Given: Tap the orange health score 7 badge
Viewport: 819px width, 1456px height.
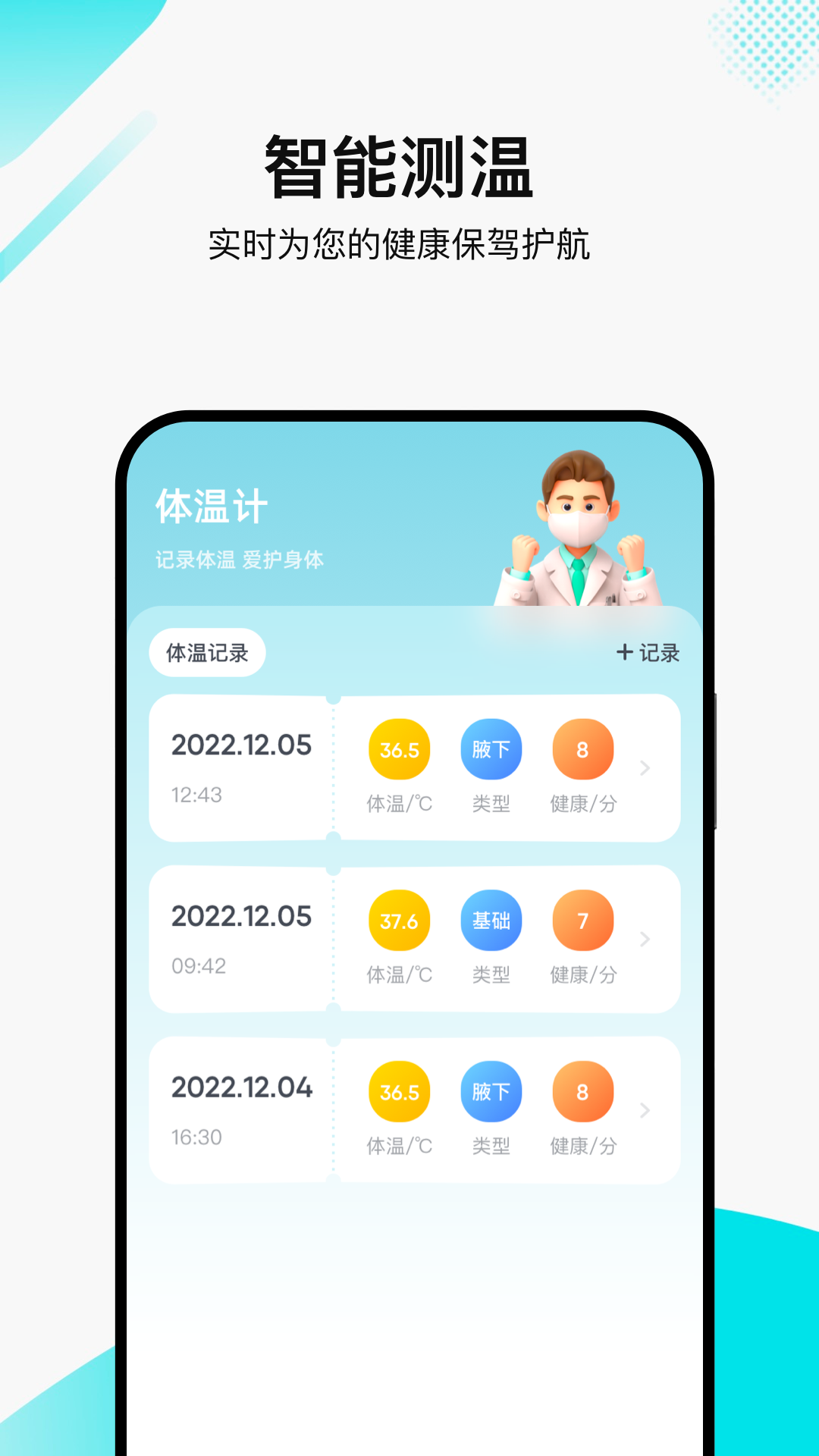Looking at the screenshot, I should (x=582, y=920).
